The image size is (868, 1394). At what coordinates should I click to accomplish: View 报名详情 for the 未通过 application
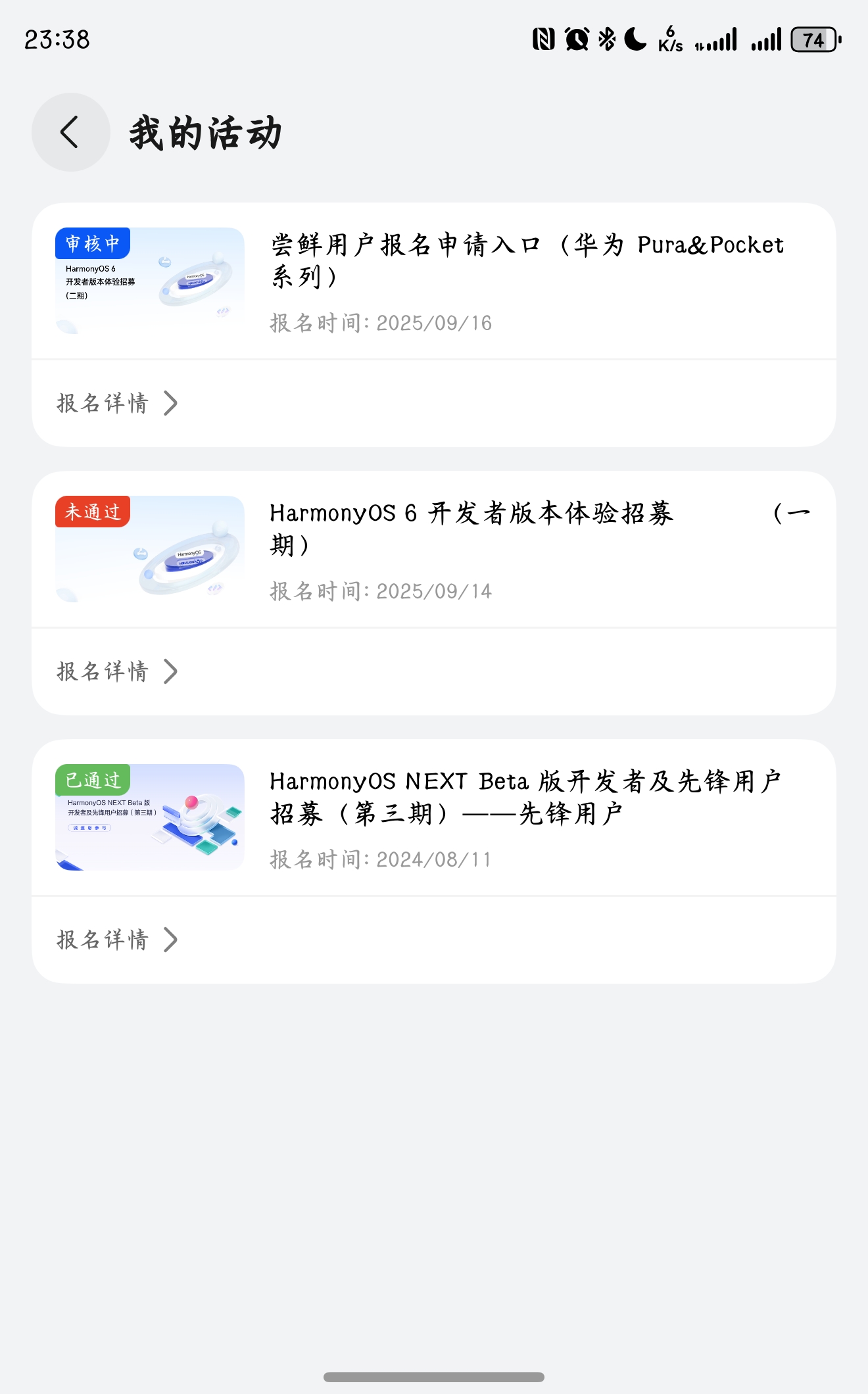(x=117, y=671)
